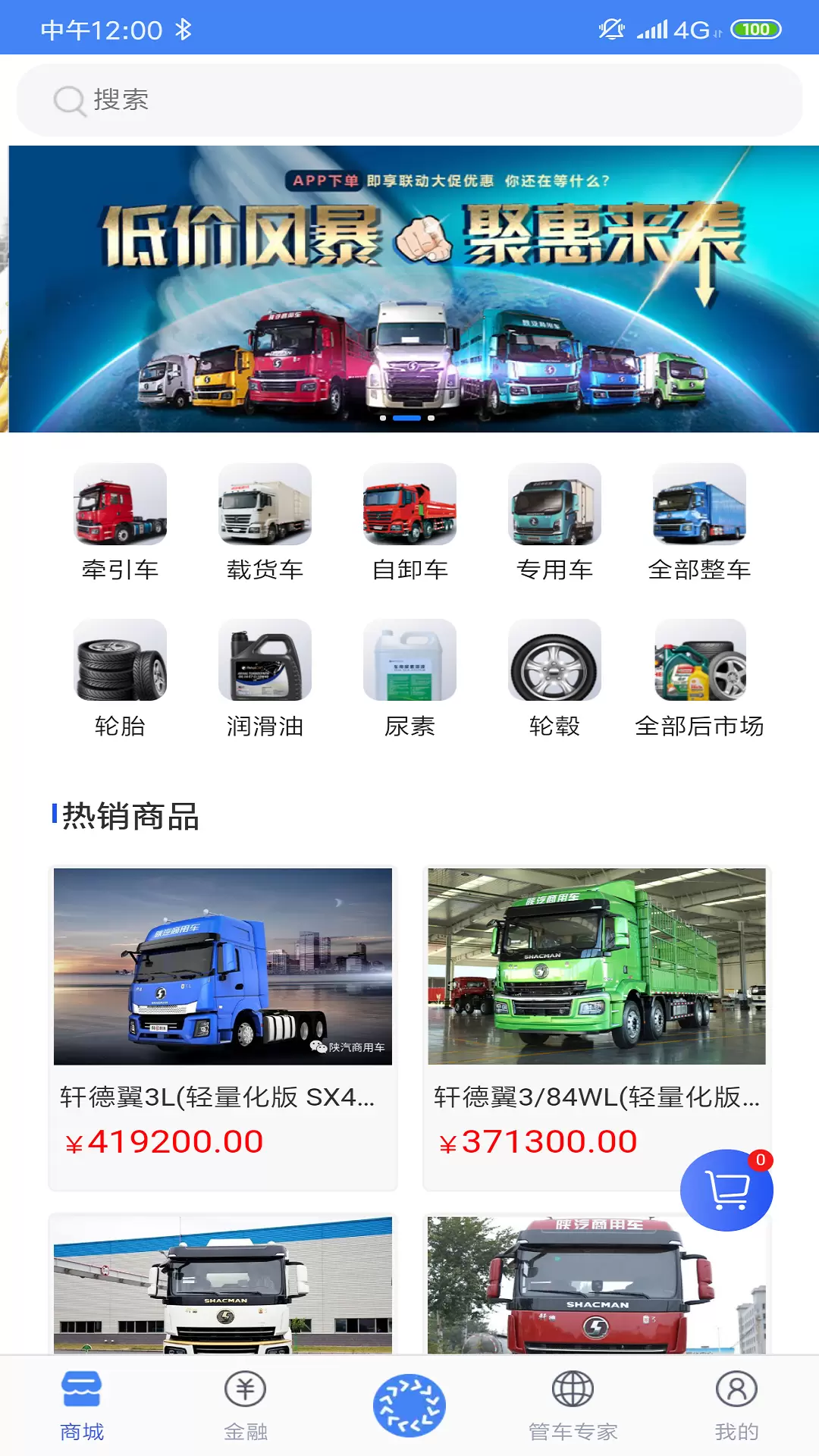Select the 商城 tab
This screenshot has height=1456, width=819.
tap(82, 1406)
